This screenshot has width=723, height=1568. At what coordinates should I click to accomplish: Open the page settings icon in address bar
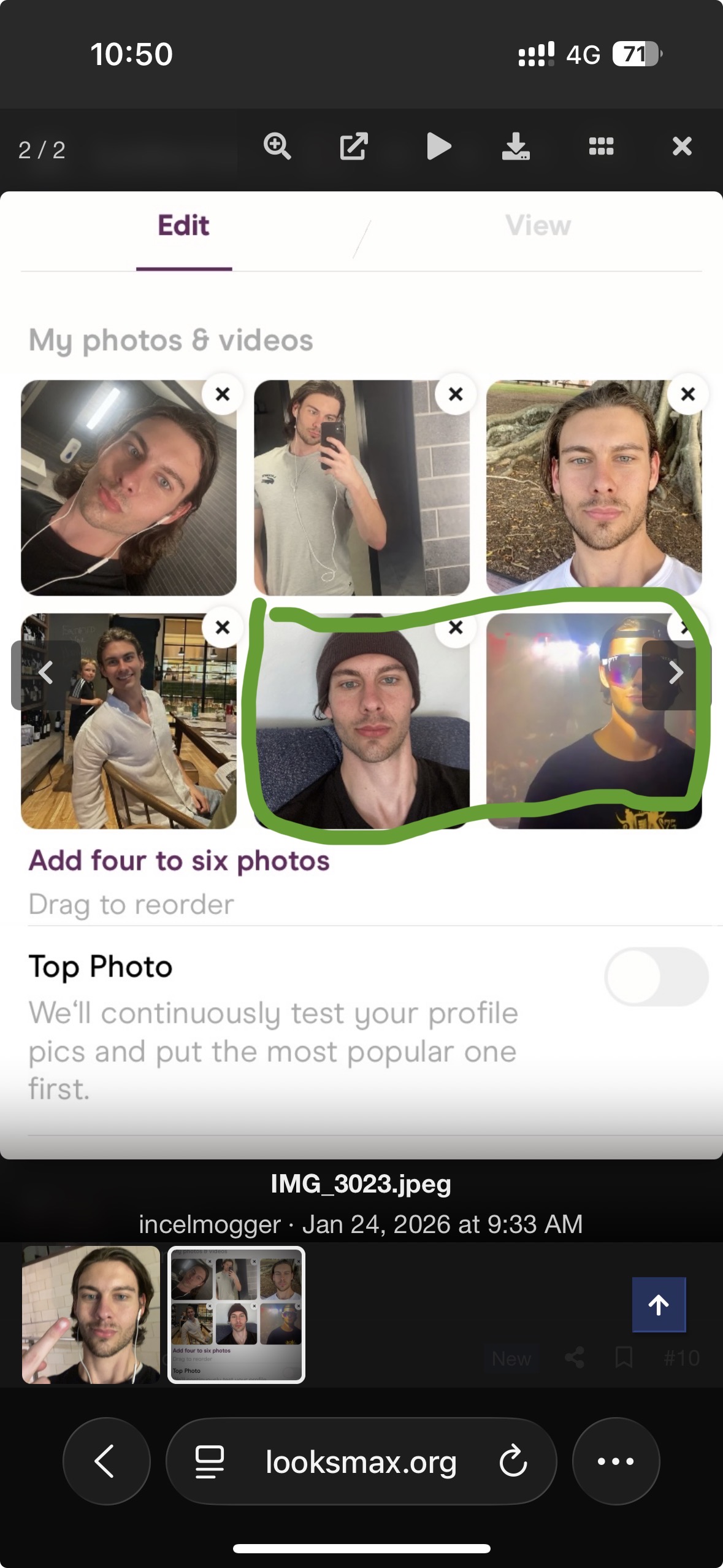click(x=209, y=1462)
